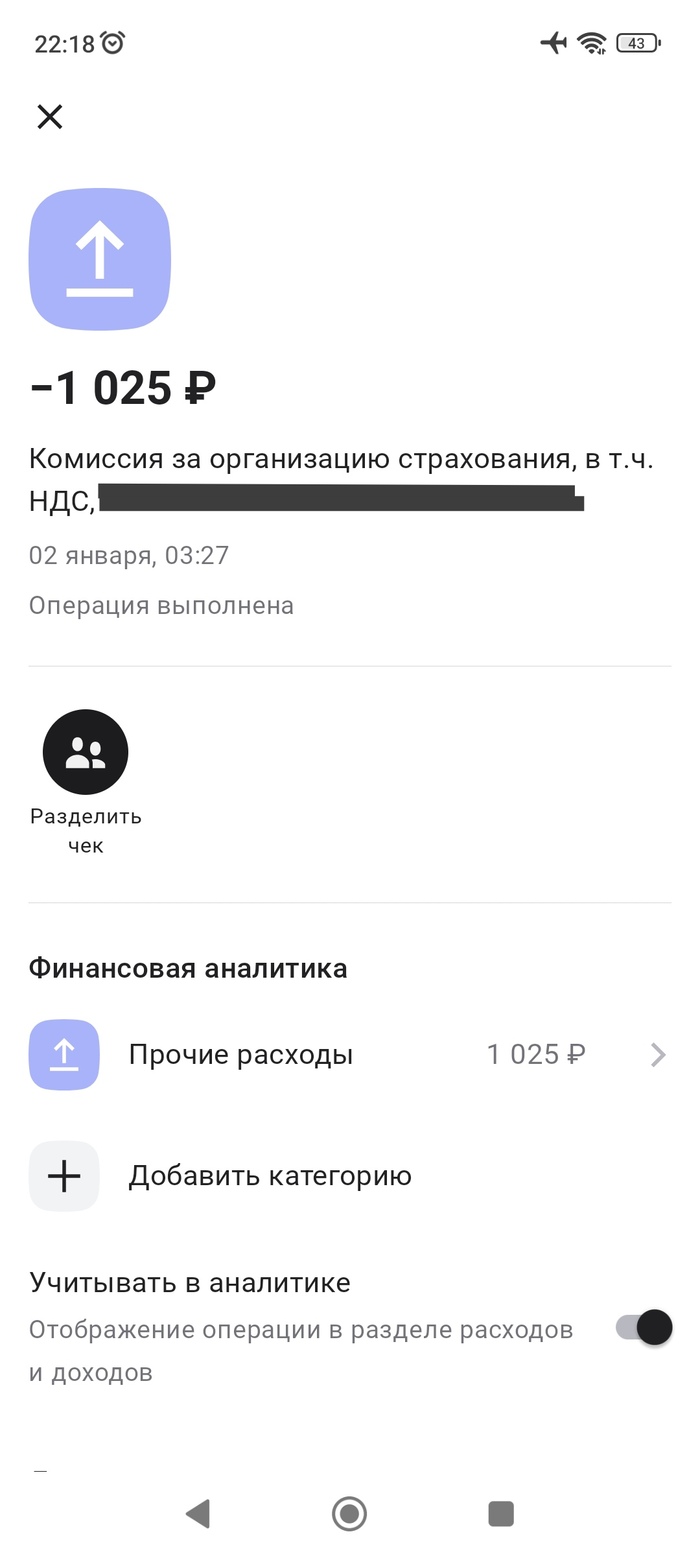Open recent apps overview
The height and width of the screenshot is (1556, 700).
point(501,1513)
